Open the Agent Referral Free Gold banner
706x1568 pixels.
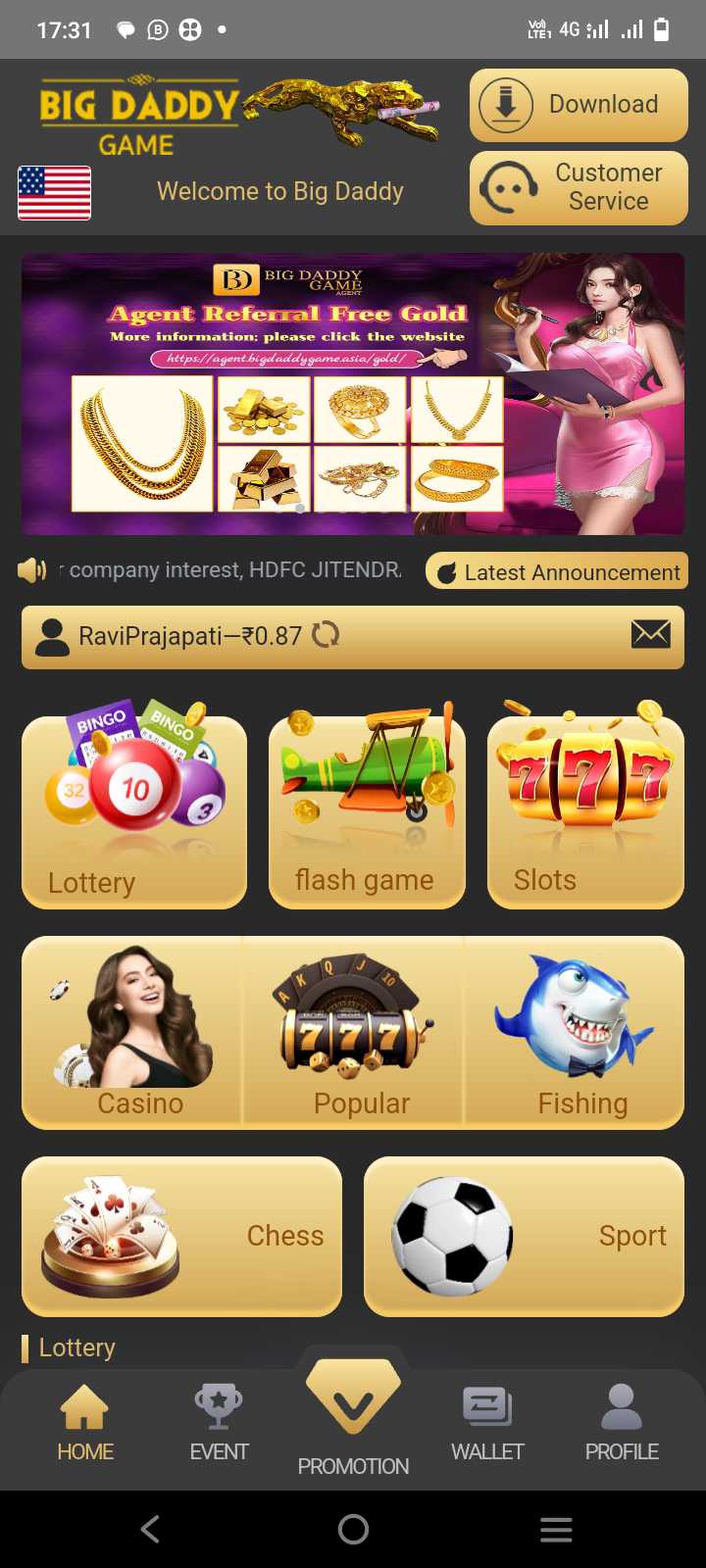click(x=353, y=394)
